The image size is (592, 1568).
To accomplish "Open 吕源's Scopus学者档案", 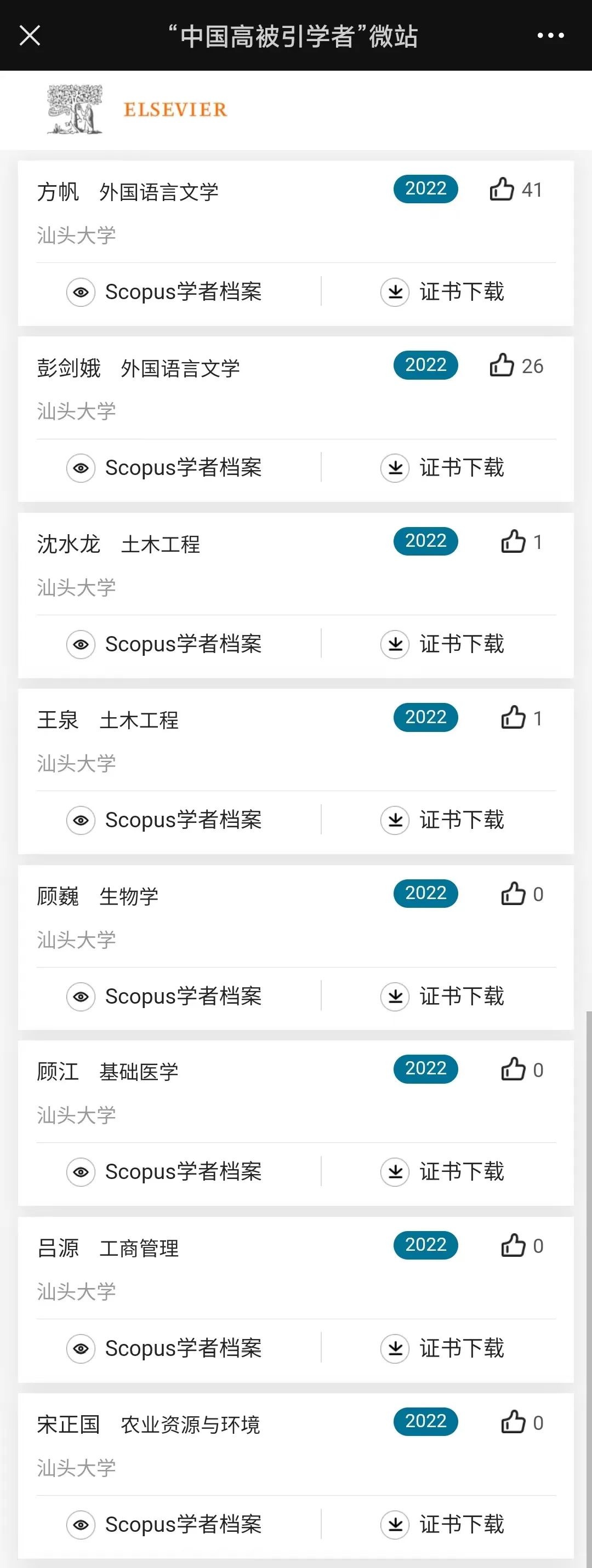I will 164,1348.
